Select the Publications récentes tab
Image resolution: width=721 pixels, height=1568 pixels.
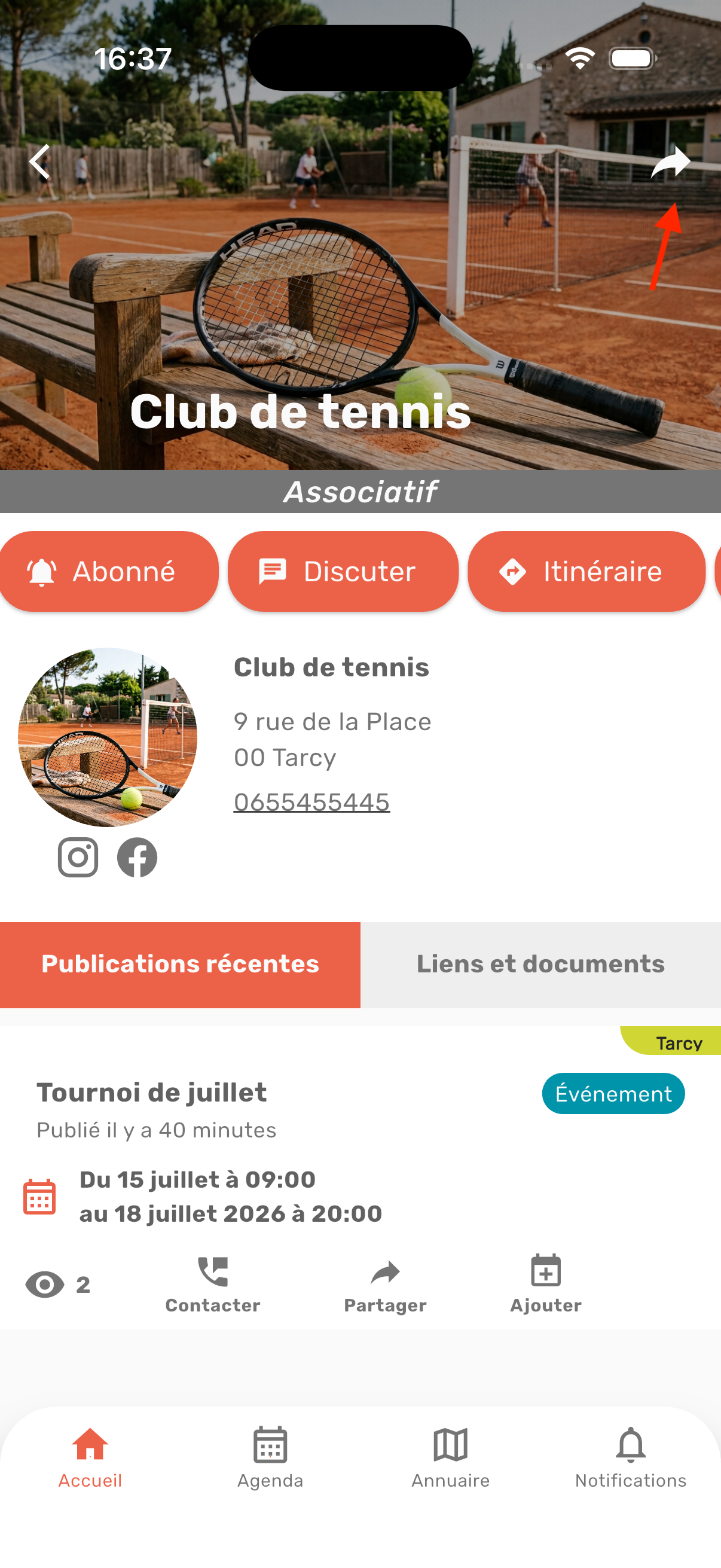point(180,964)
